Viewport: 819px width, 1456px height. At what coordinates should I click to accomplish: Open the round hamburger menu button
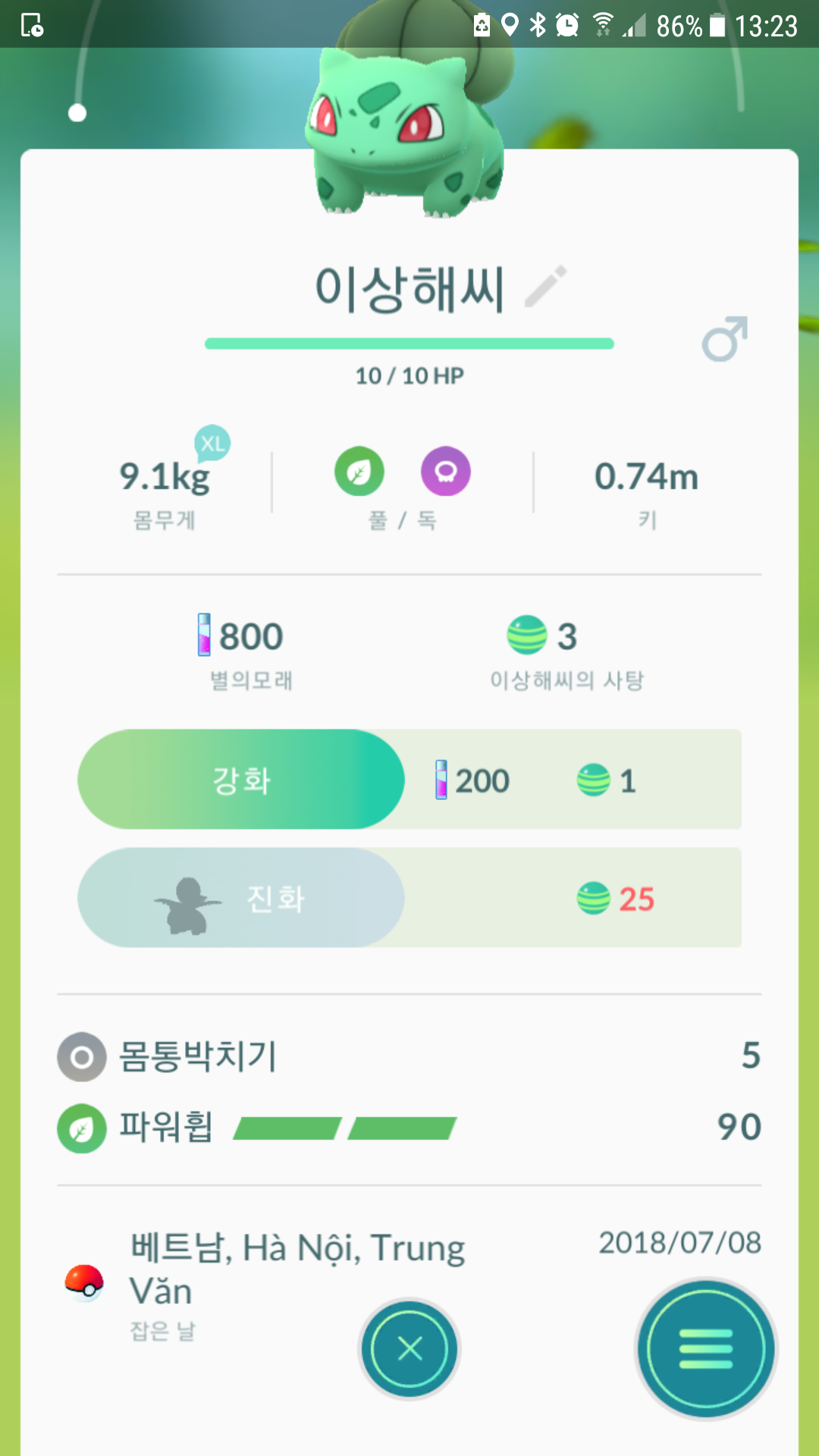pos(706,1349)
